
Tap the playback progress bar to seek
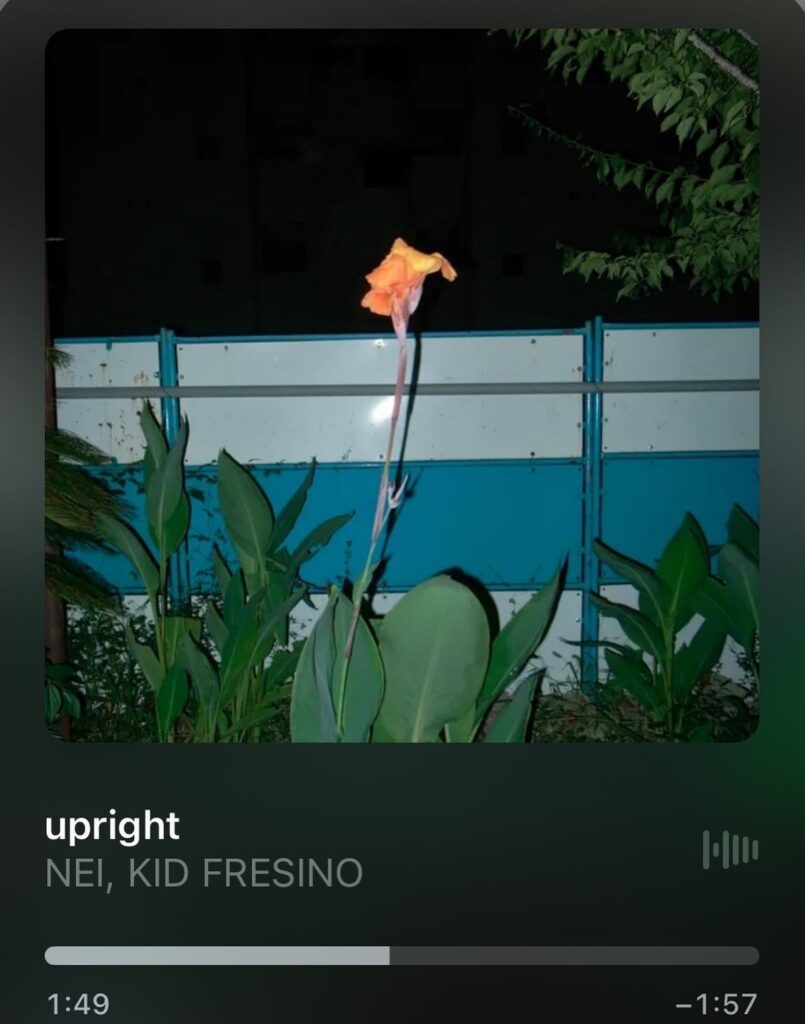tap(401, 956)
